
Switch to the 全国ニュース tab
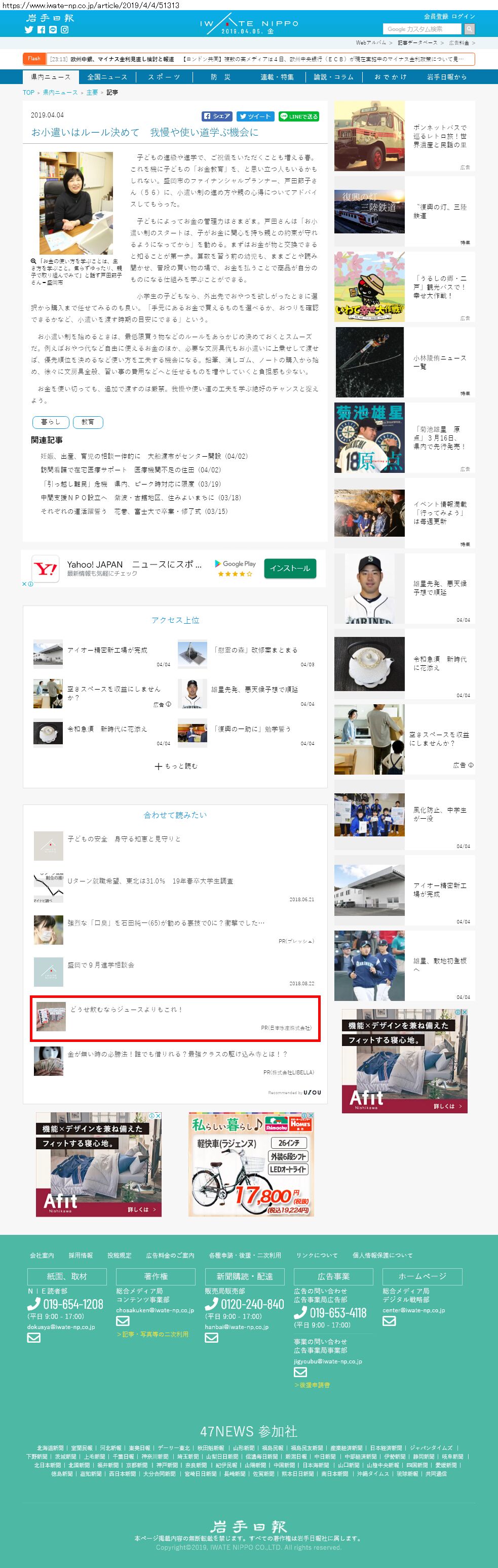107,76
